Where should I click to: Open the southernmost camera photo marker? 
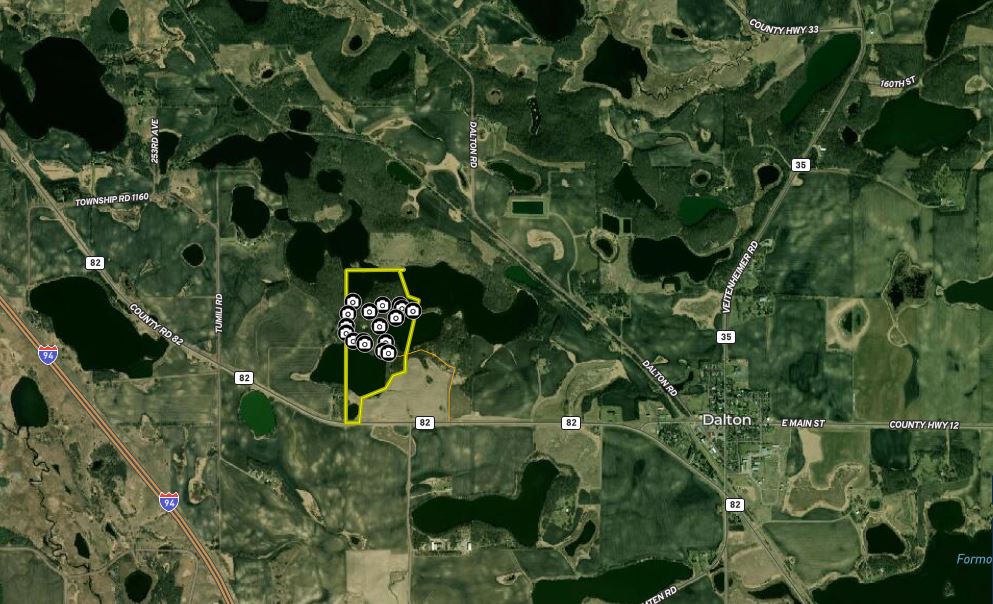tap(389, 353)
